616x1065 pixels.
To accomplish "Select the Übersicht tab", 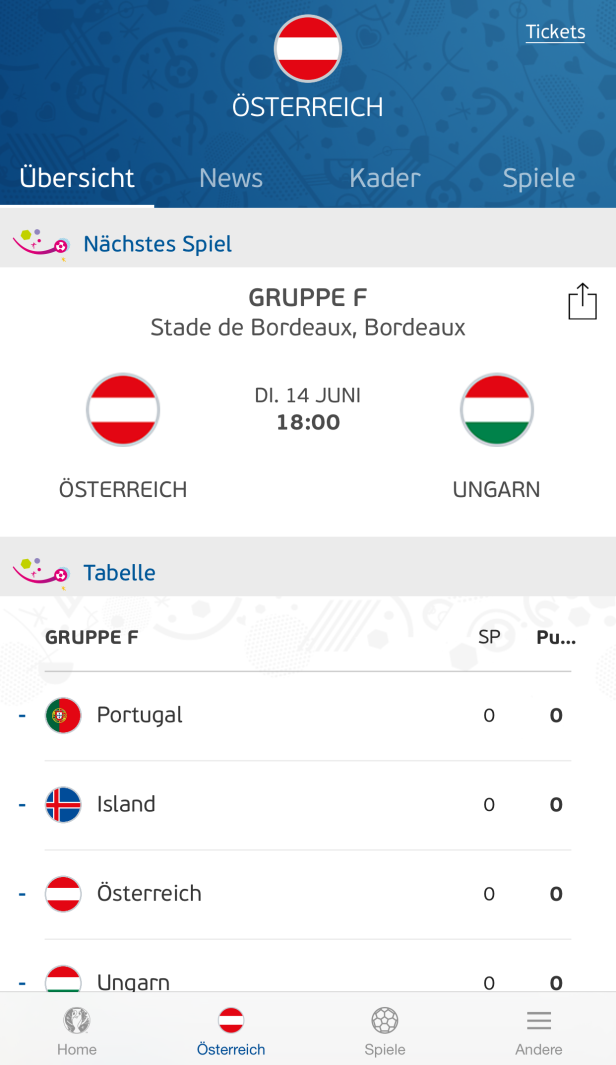I will click(x=77, y=178).
